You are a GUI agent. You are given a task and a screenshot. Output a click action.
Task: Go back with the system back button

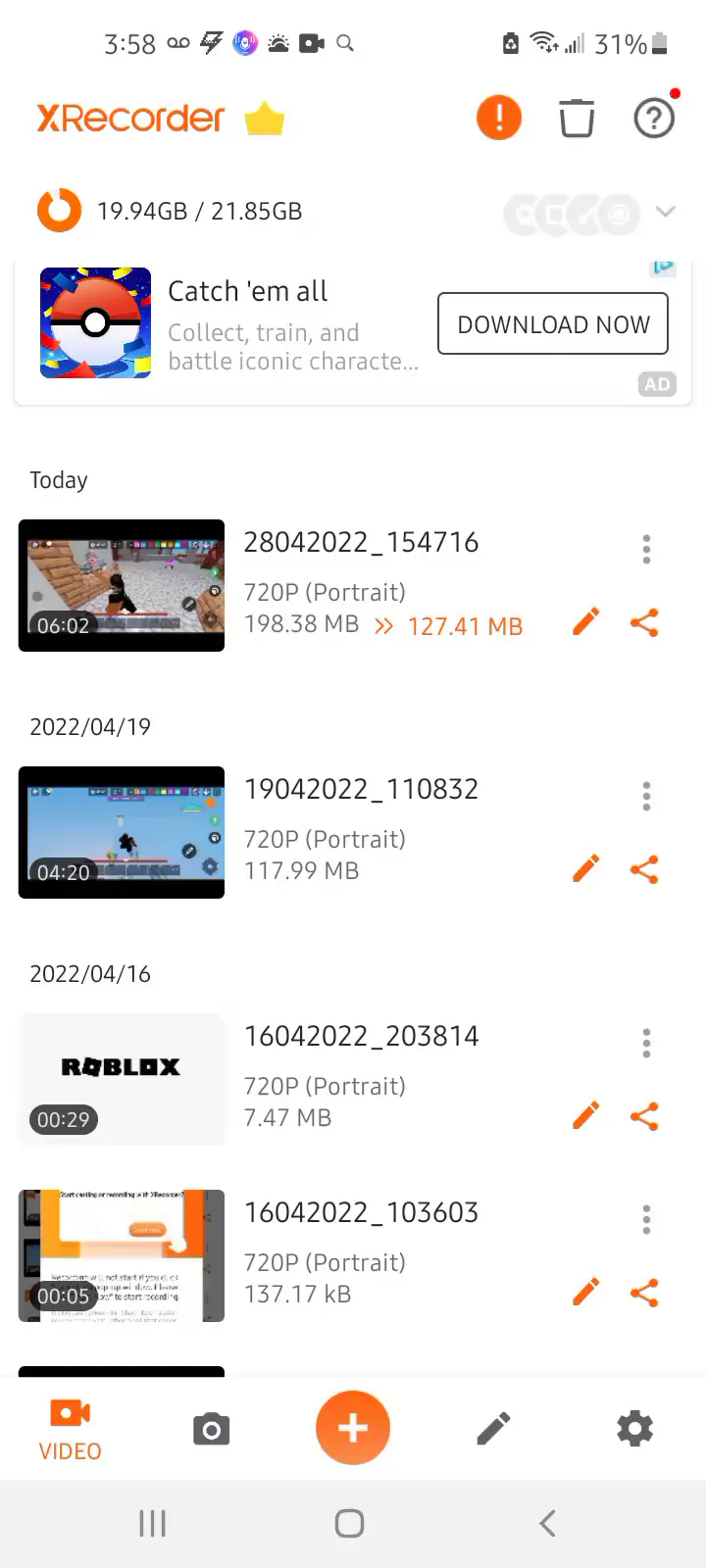[548, 1524]
